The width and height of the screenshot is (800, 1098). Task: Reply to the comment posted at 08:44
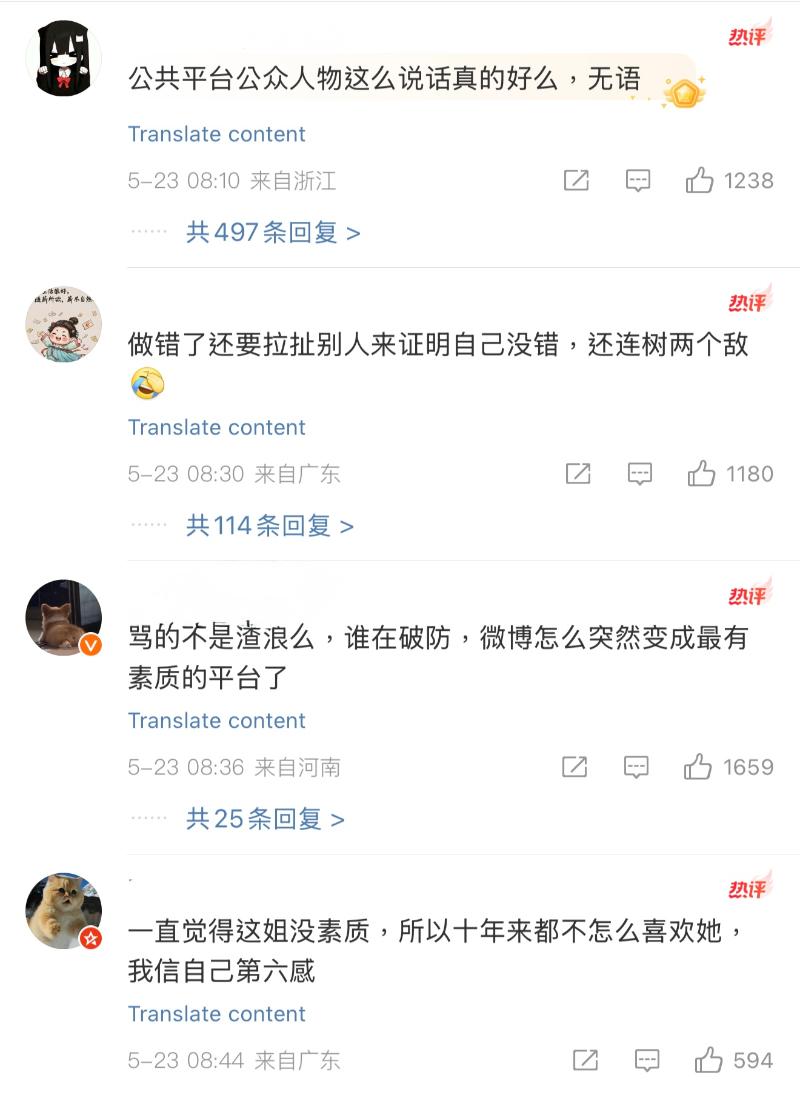coord(647,1060)
